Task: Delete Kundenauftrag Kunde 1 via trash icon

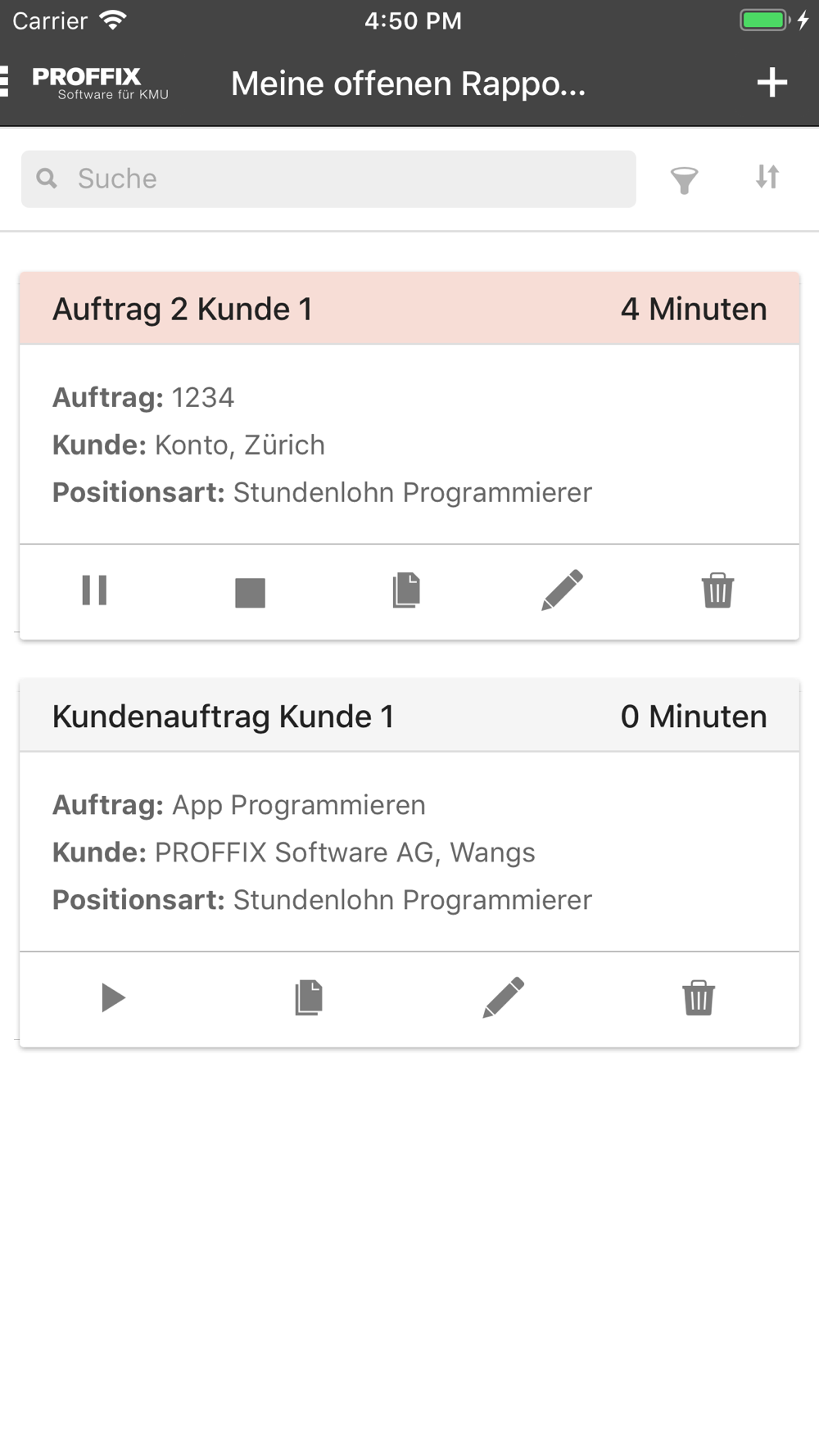Action: click(699, 997)
